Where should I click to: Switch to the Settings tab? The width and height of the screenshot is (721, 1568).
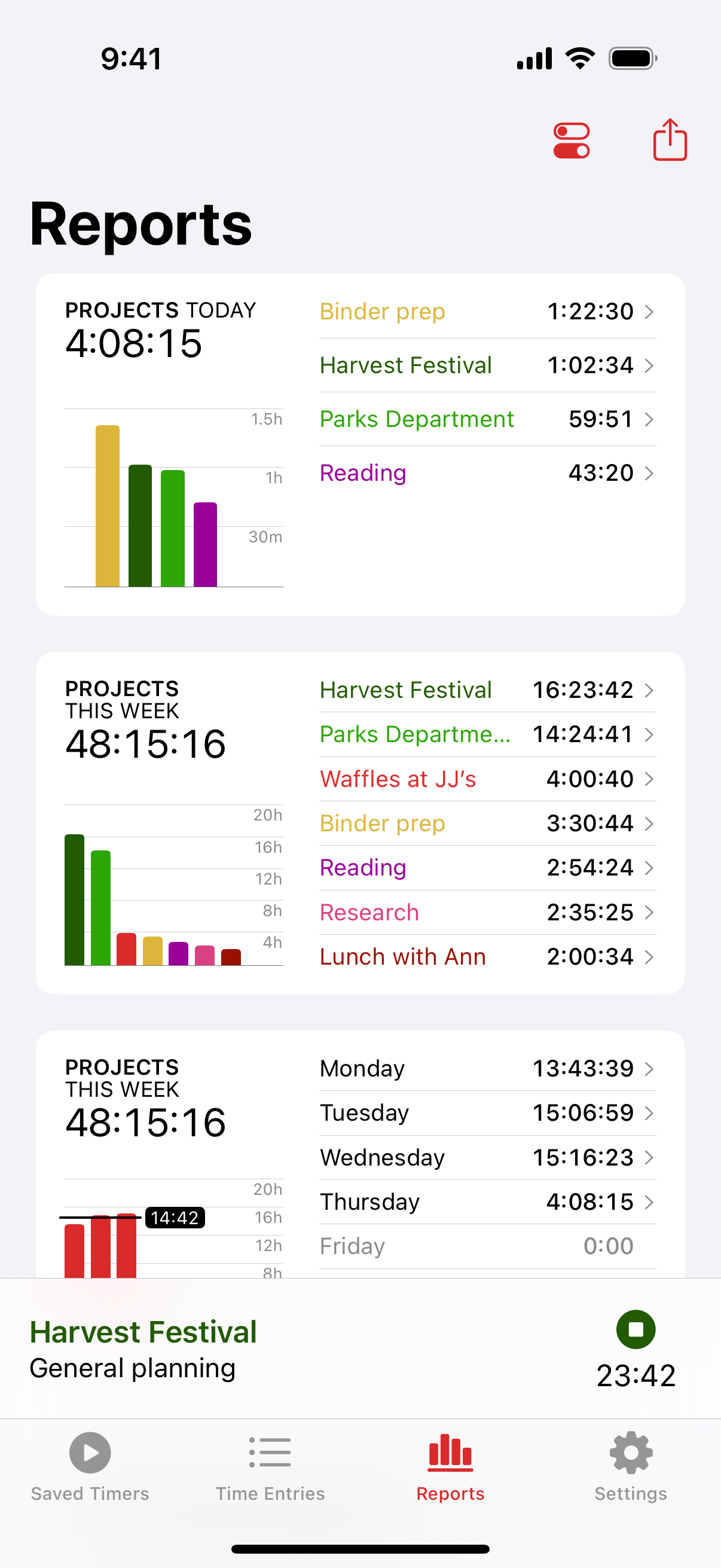tap(631, 1468)
